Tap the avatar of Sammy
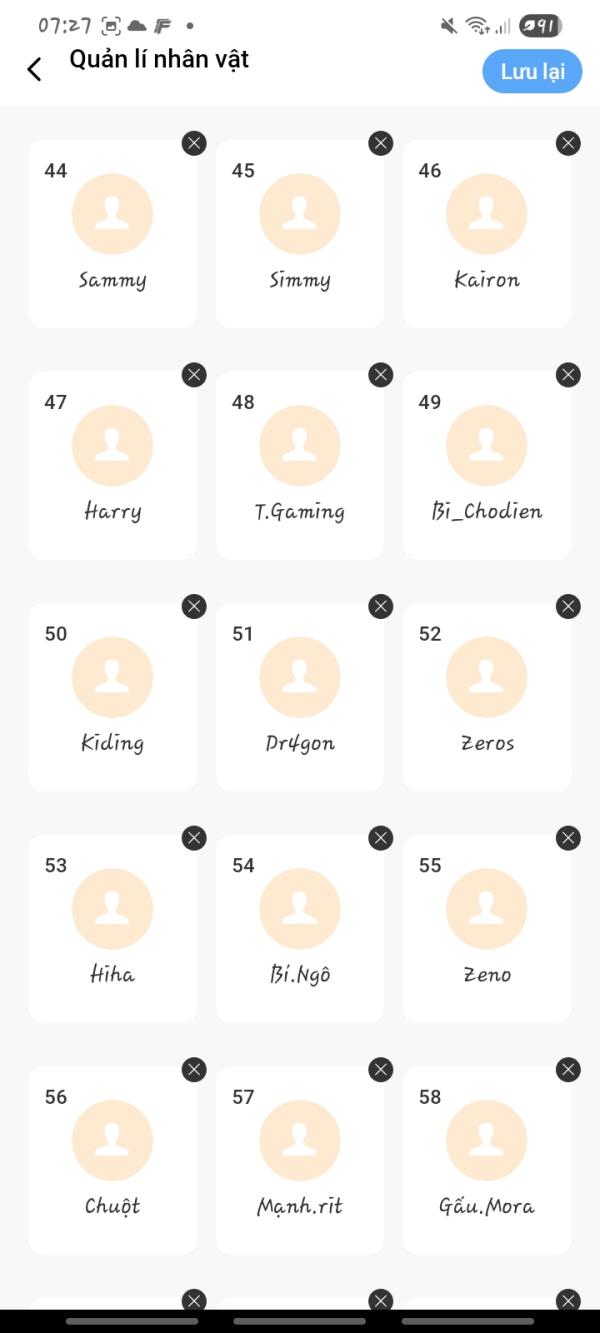The height and width of the screenshot is (1333, 600). pyautogui.click(x=112, y=214)
